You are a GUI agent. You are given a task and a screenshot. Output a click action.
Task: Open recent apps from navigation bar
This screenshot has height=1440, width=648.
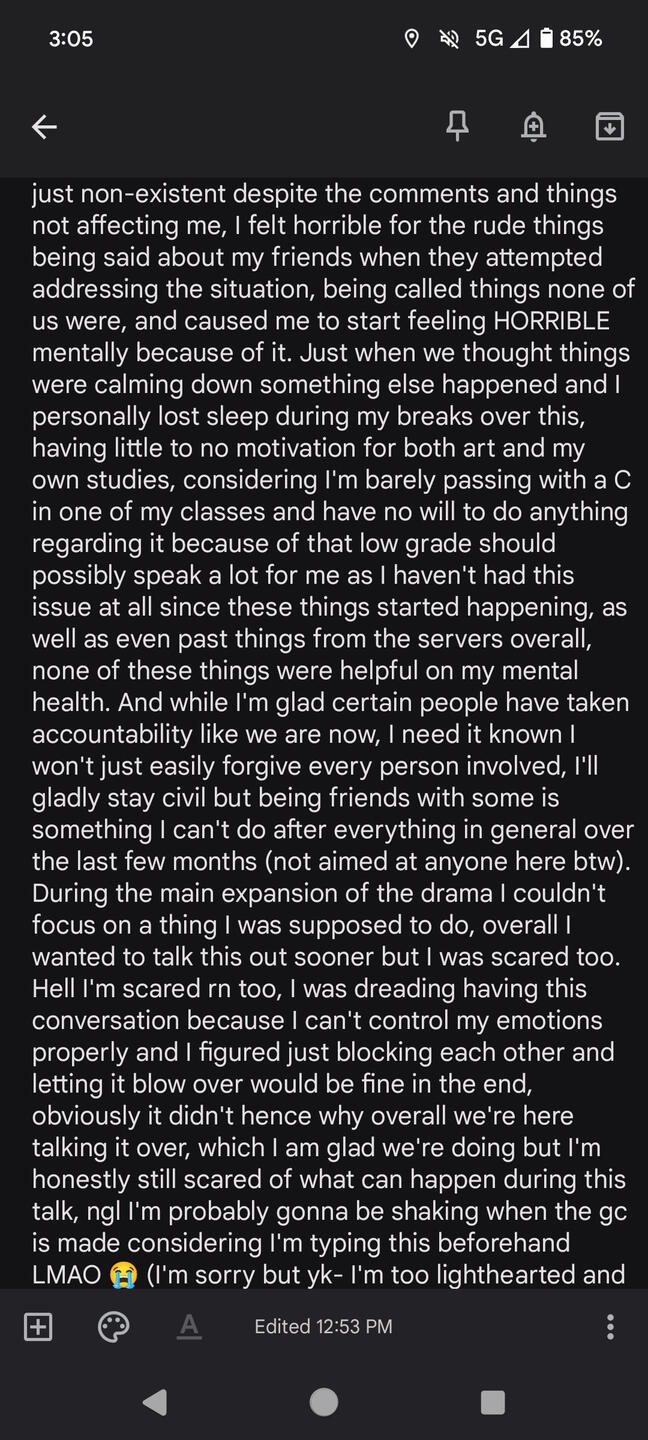pyautogui.click(x=493, y=1402)
